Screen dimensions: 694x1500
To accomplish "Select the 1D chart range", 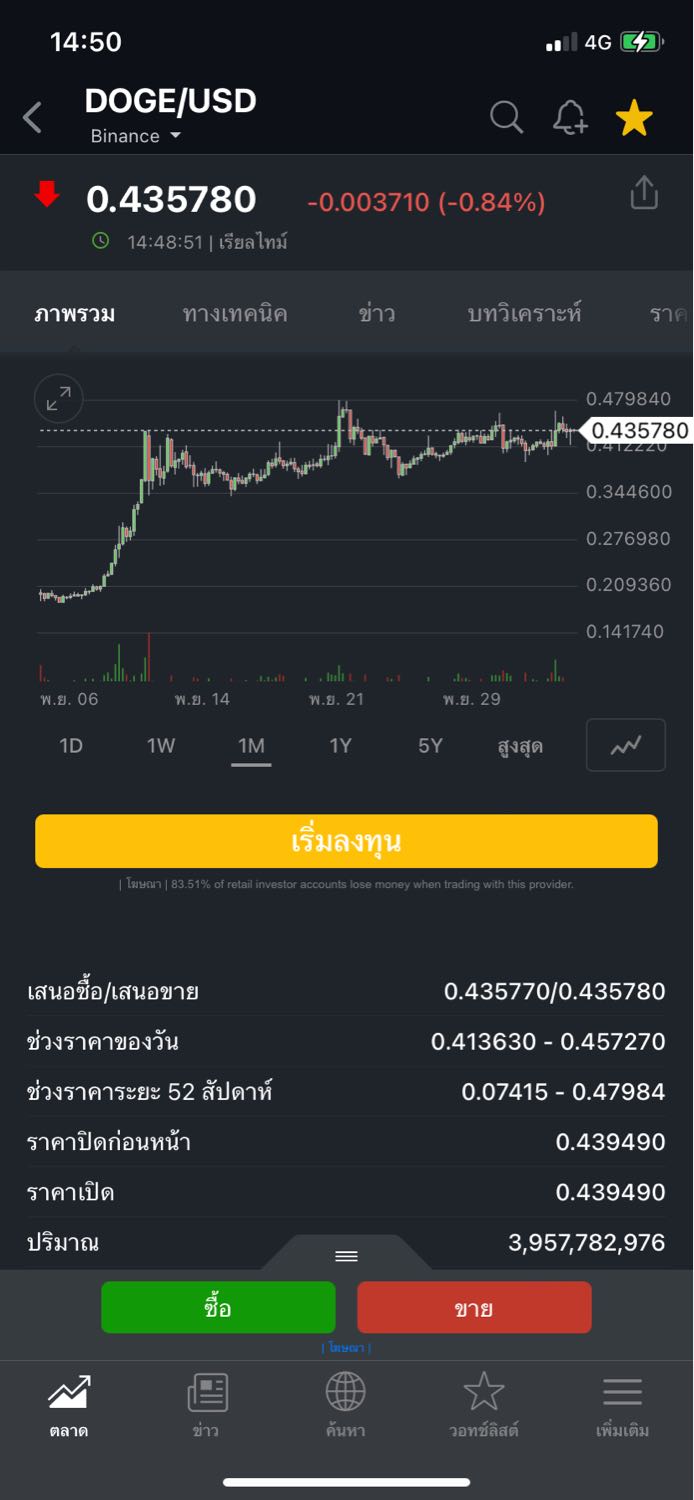I will (71, 746).
